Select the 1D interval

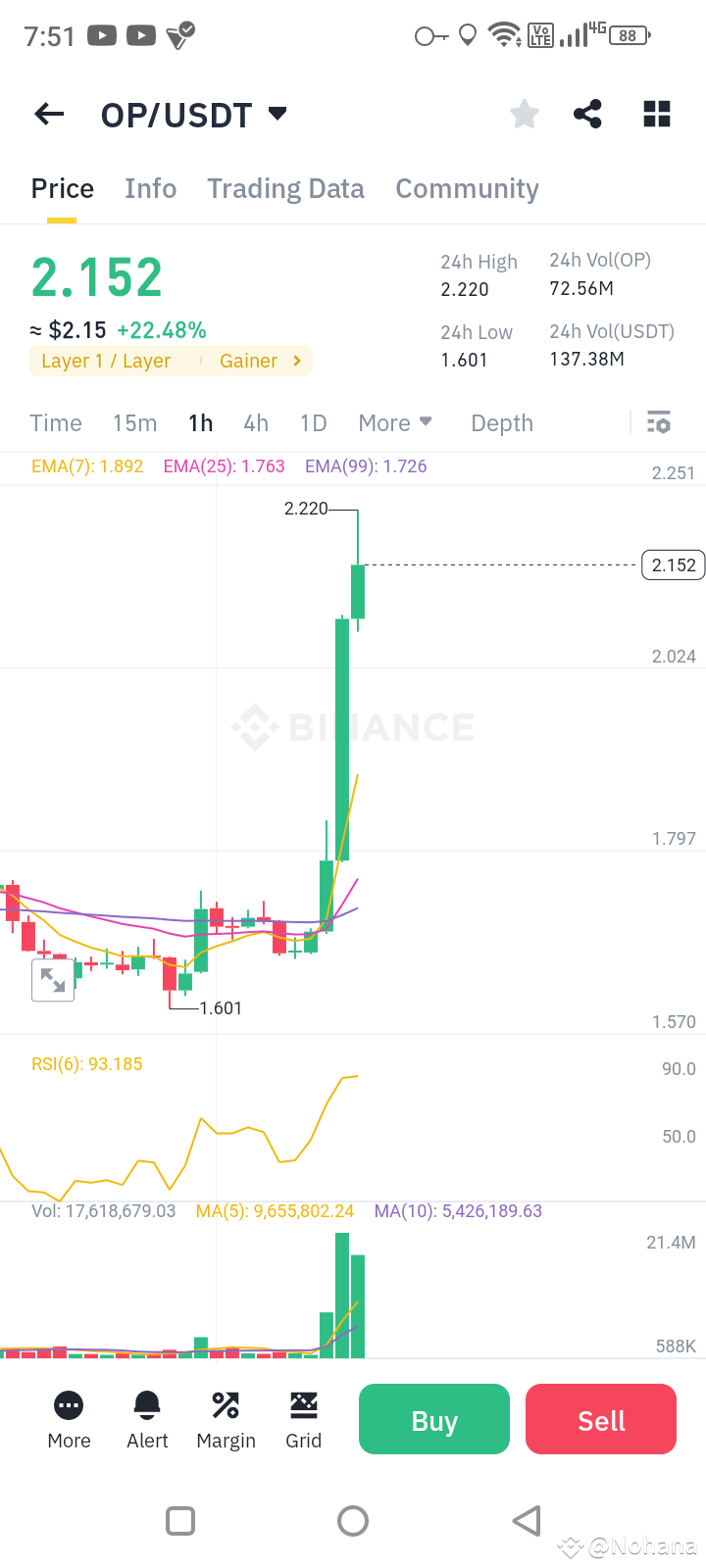[313, 422]
